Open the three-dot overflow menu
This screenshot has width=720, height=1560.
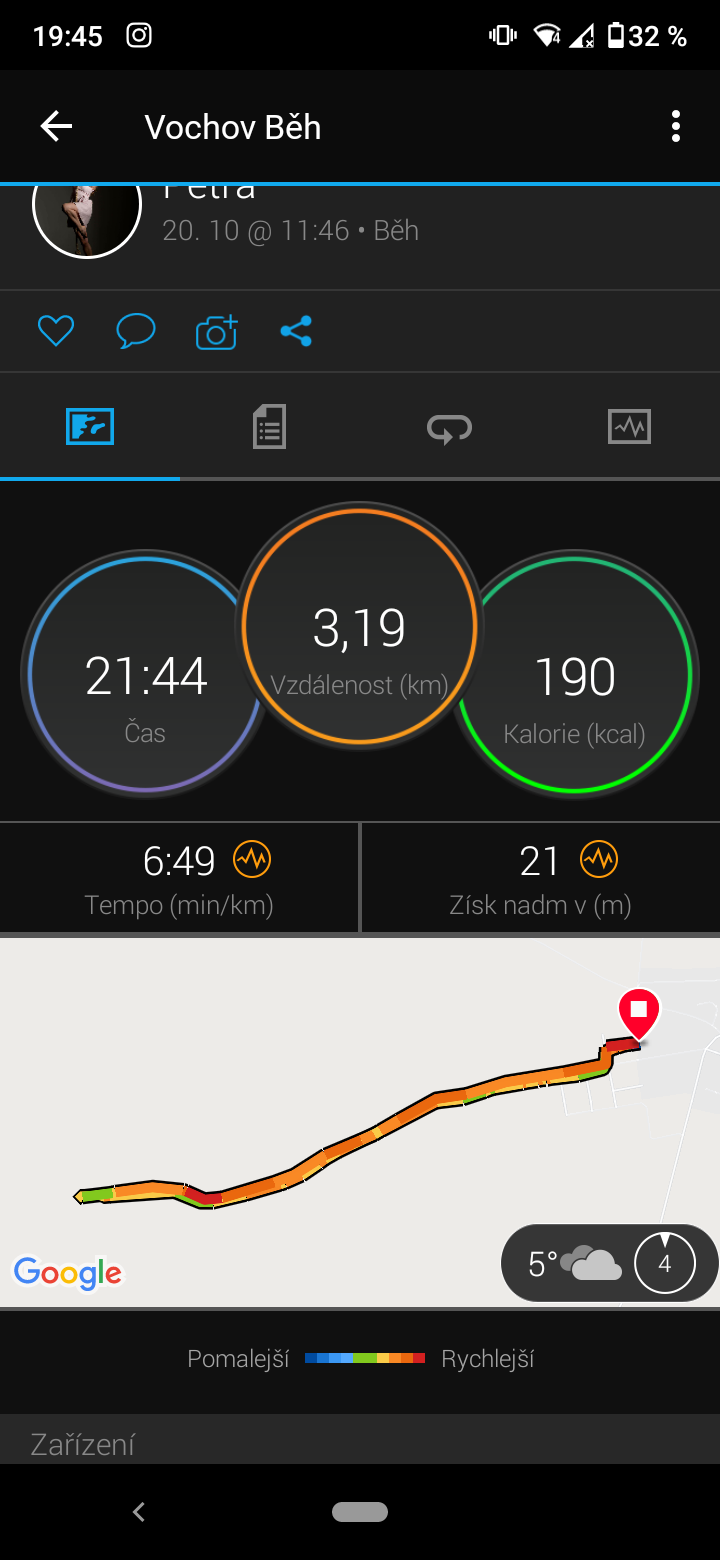pos(676,126)
